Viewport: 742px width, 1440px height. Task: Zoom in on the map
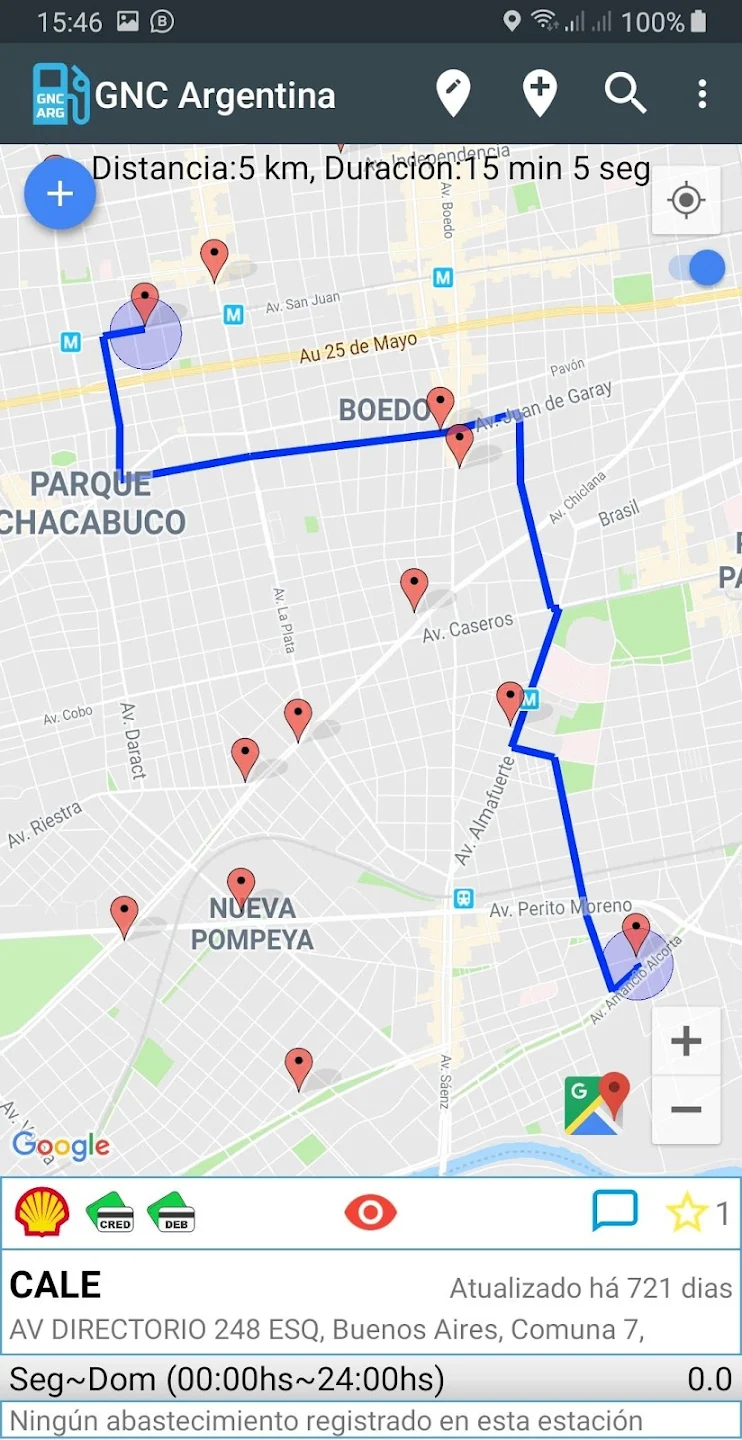point(686,1041)
